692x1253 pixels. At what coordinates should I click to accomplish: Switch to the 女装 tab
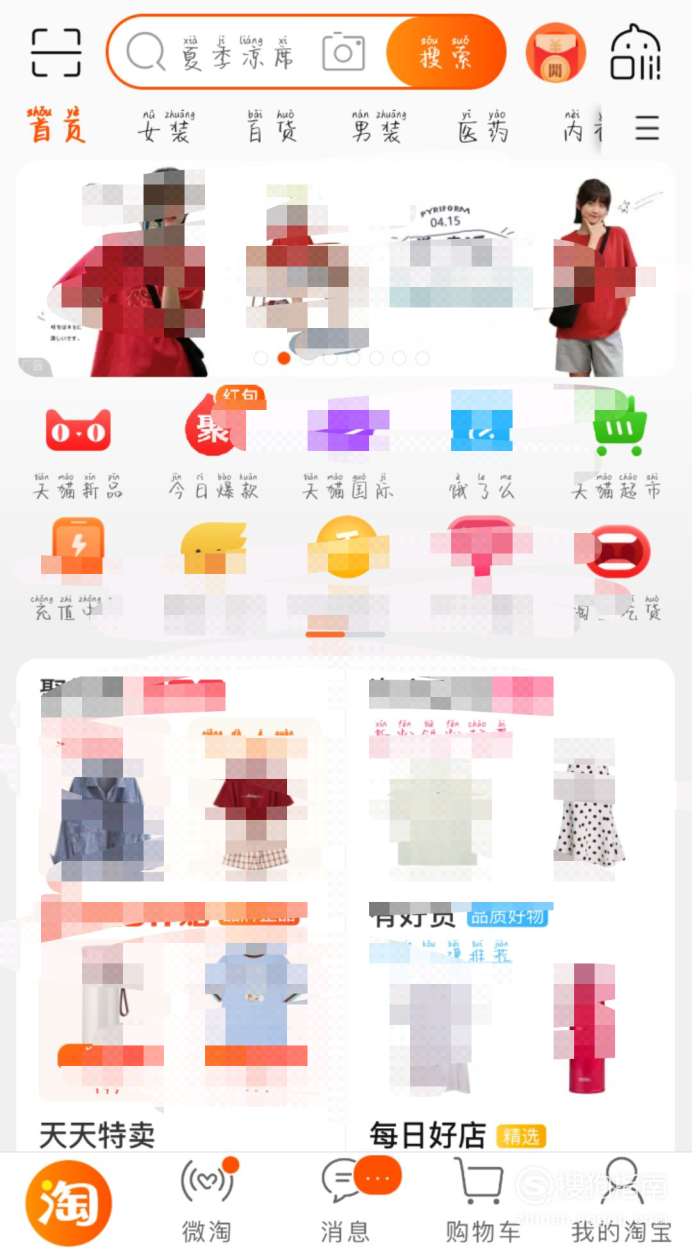(x=165, y=127)
